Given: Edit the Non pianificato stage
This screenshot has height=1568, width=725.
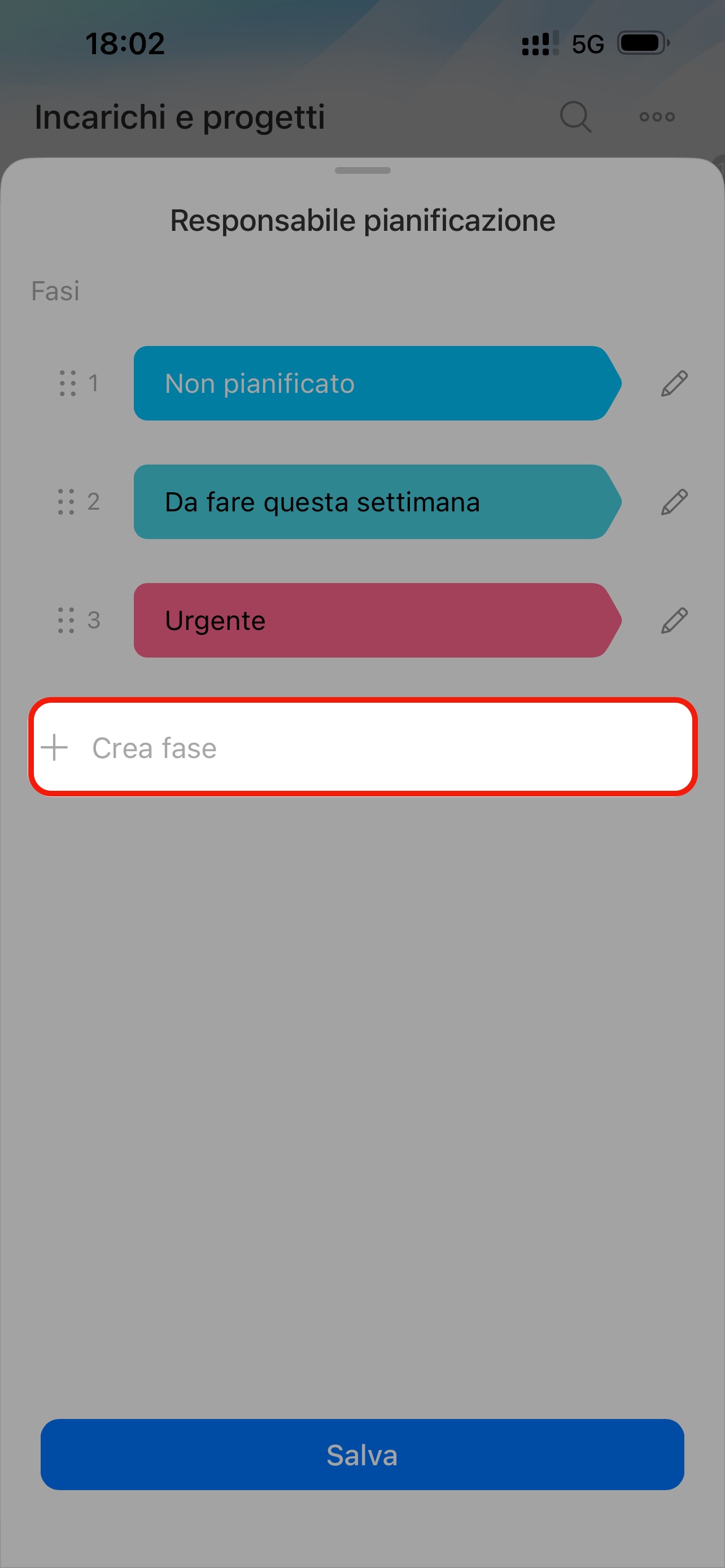Looking at the screenshot, I should coord(674,383).
